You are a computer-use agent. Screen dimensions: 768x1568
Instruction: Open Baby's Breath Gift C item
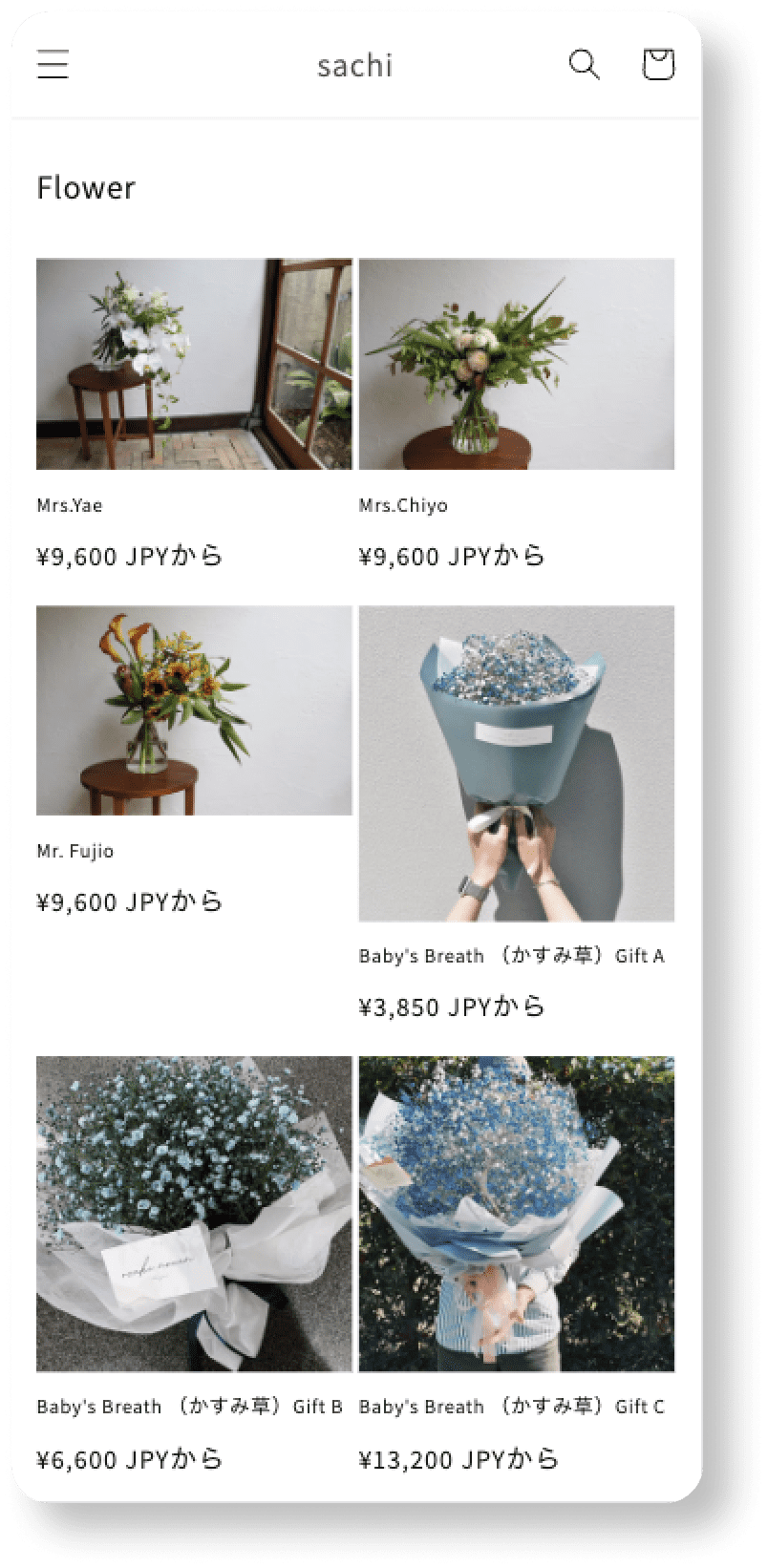516,1214
